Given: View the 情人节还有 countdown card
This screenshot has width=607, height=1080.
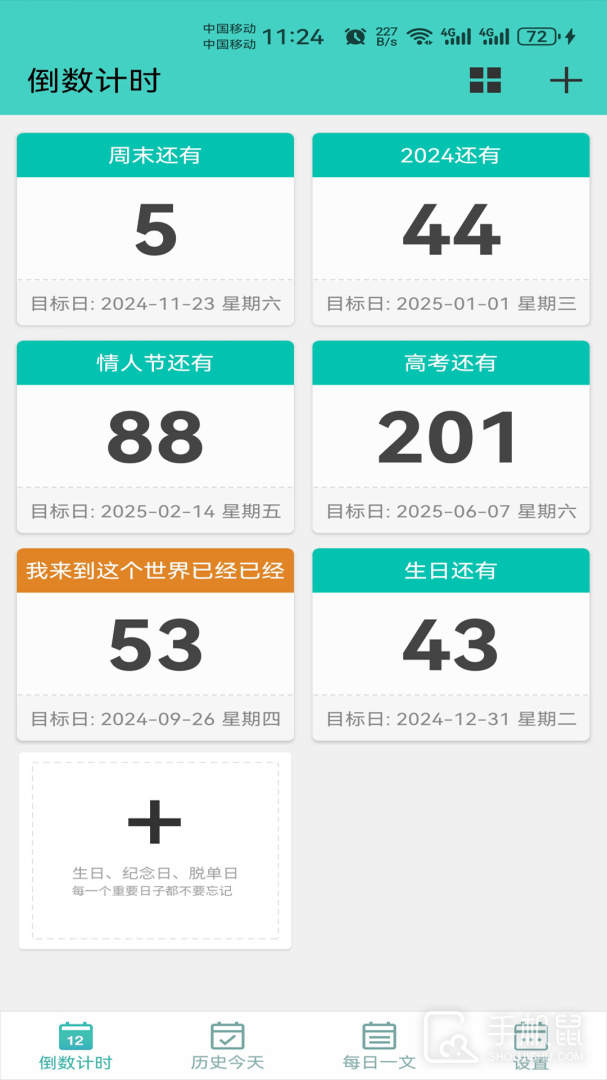Looking at the screenshot, I should 155,437.
